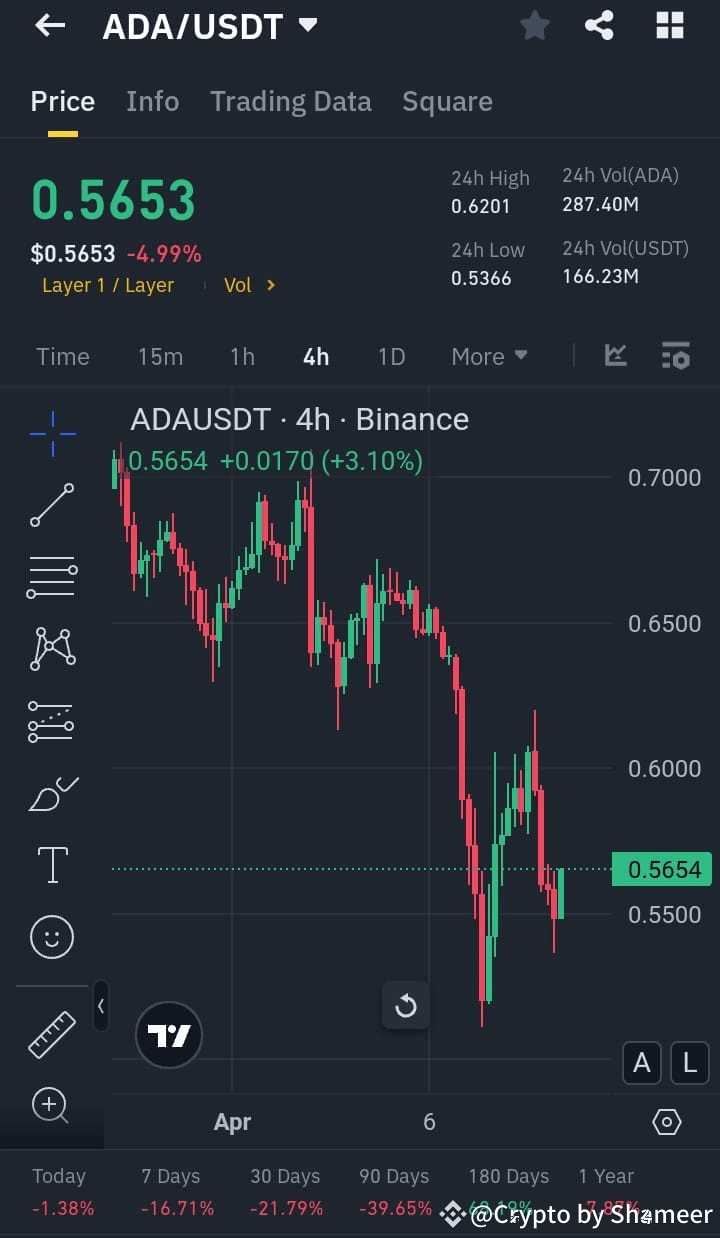Enable logarithmic scale with L button
This screenshot has height=1238, width=720.
click(x=689, y=1064)
